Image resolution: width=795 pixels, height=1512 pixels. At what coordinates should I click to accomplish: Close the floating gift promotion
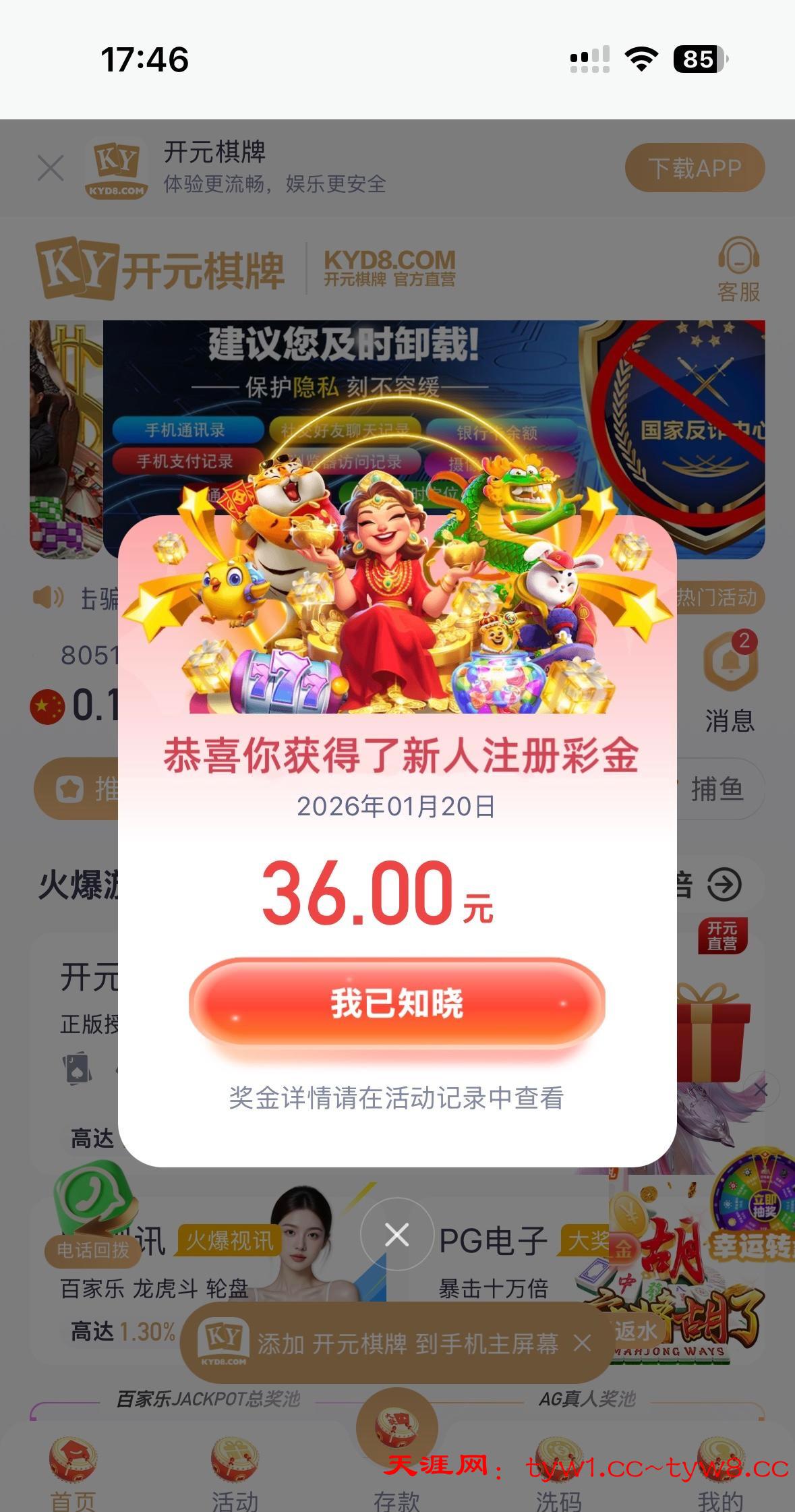(x=761, y=1089)
